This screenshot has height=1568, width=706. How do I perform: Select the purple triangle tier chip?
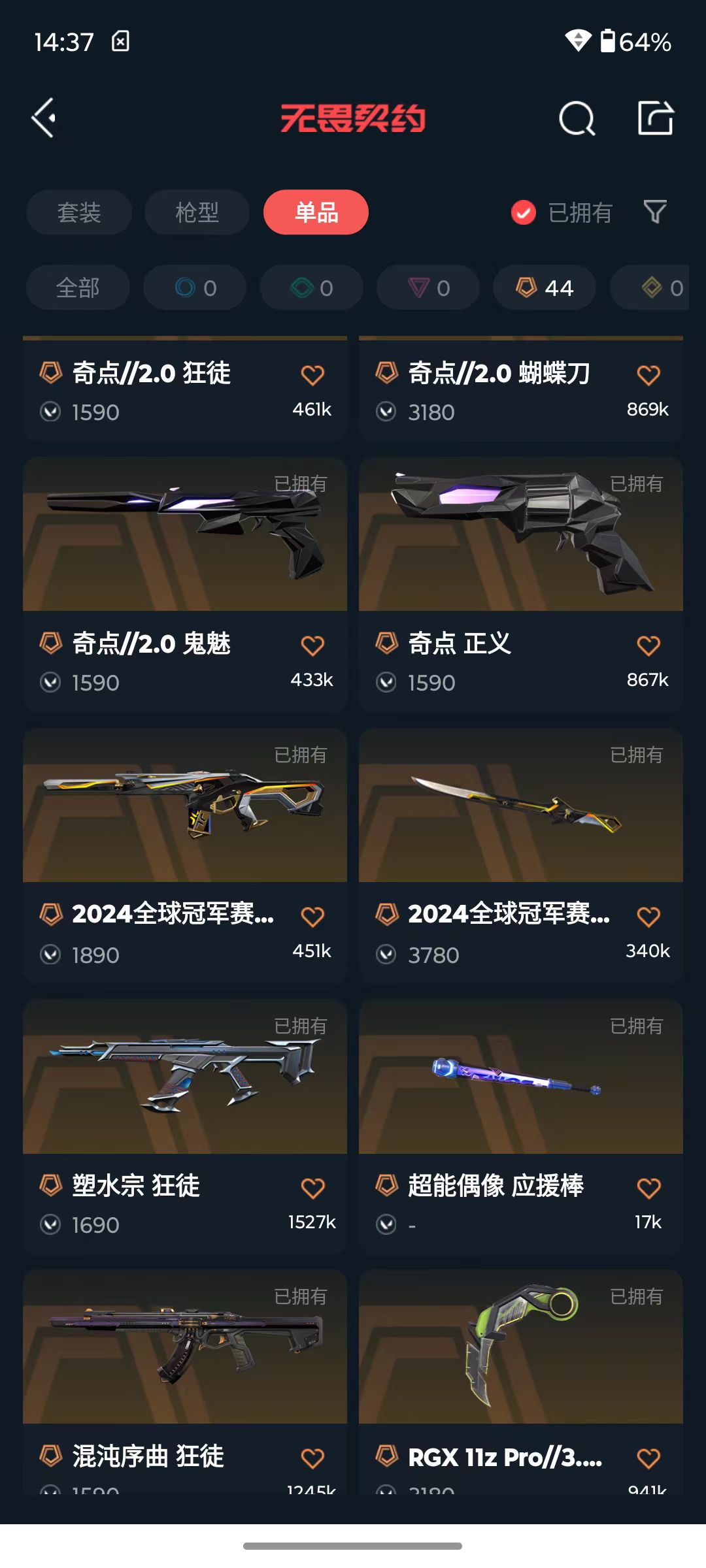(x=428, y=287)
